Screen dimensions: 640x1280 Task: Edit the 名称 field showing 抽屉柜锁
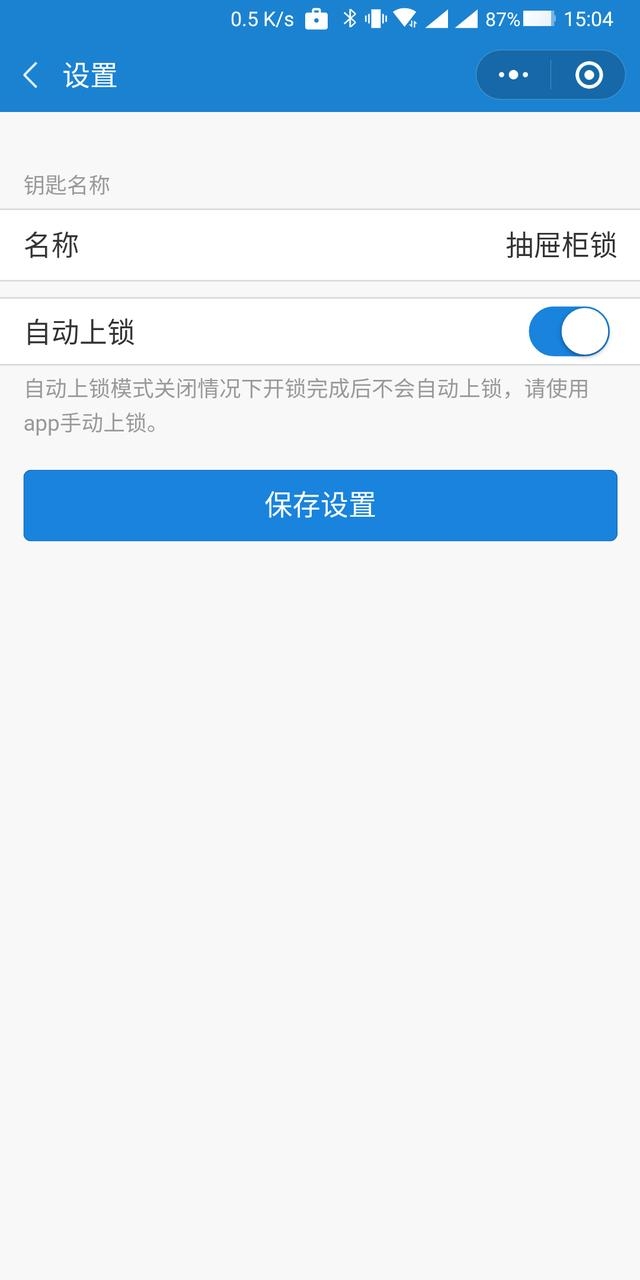pyautogui.click(x=320, y=245)
